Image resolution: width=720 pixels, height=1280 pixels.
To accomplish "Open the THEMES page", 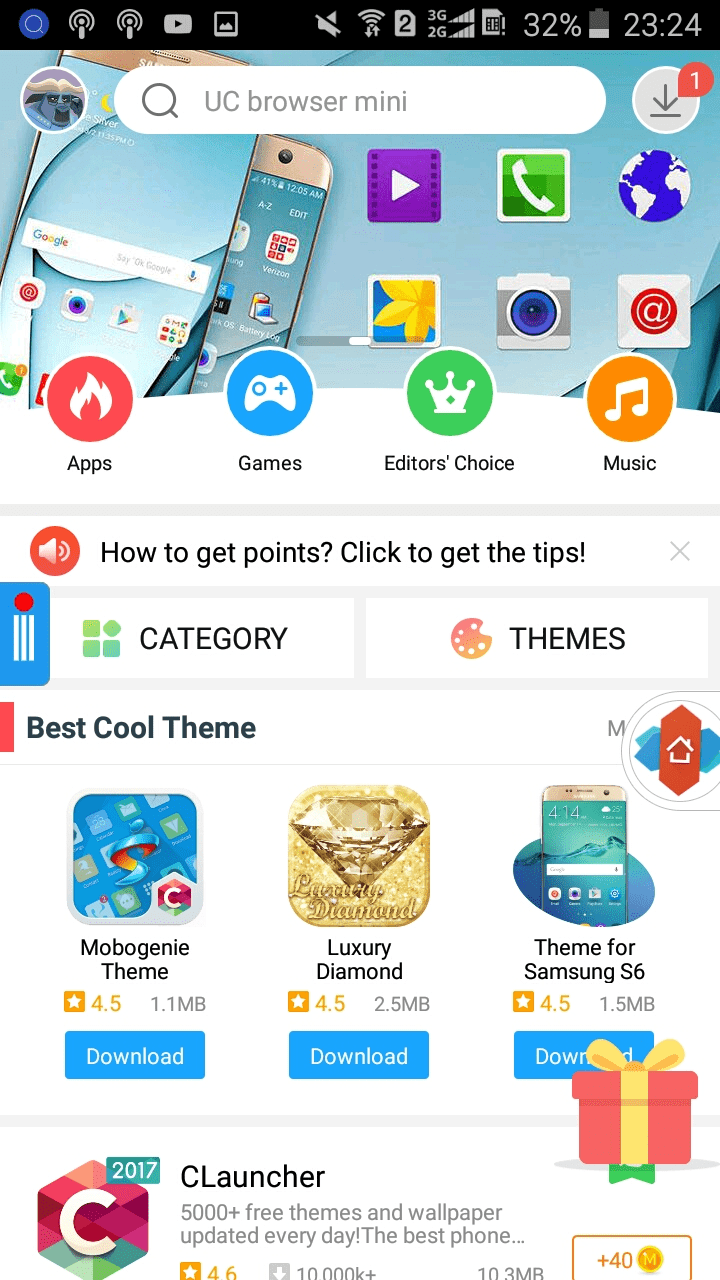I will 540,638.
